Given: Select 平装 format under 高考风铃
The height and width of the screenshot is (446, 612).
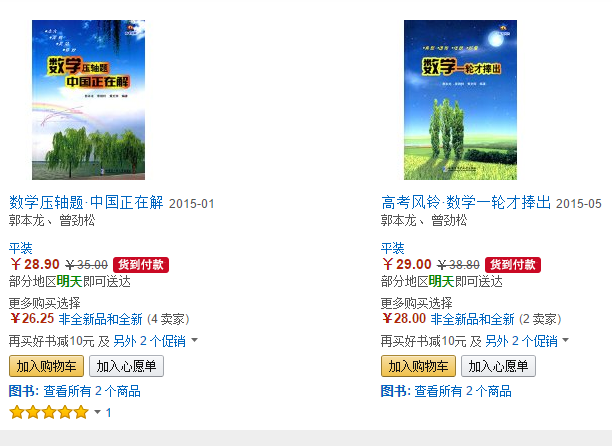Looking at the screenshot, I should tap(393, 248).
